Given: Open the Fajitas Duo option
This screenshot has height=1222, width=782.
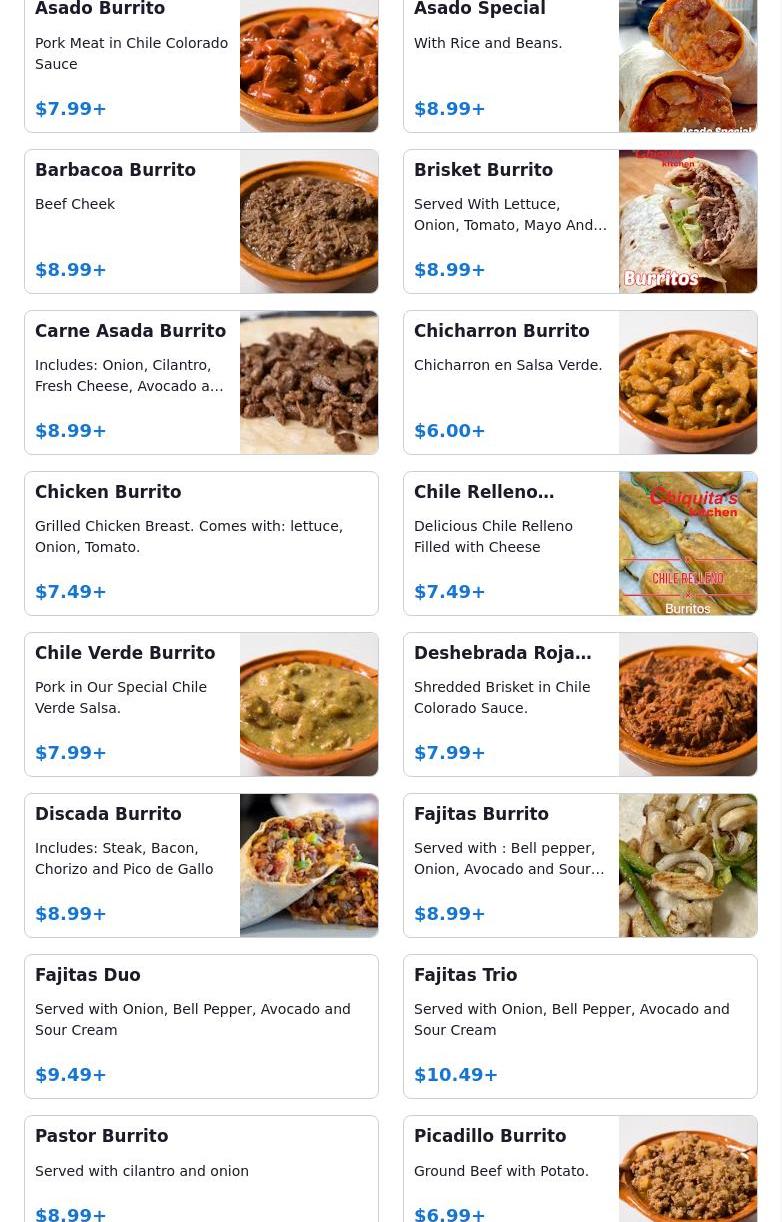Looking at the screenshot, I should pyautogui.click(x=201, y=1026).
